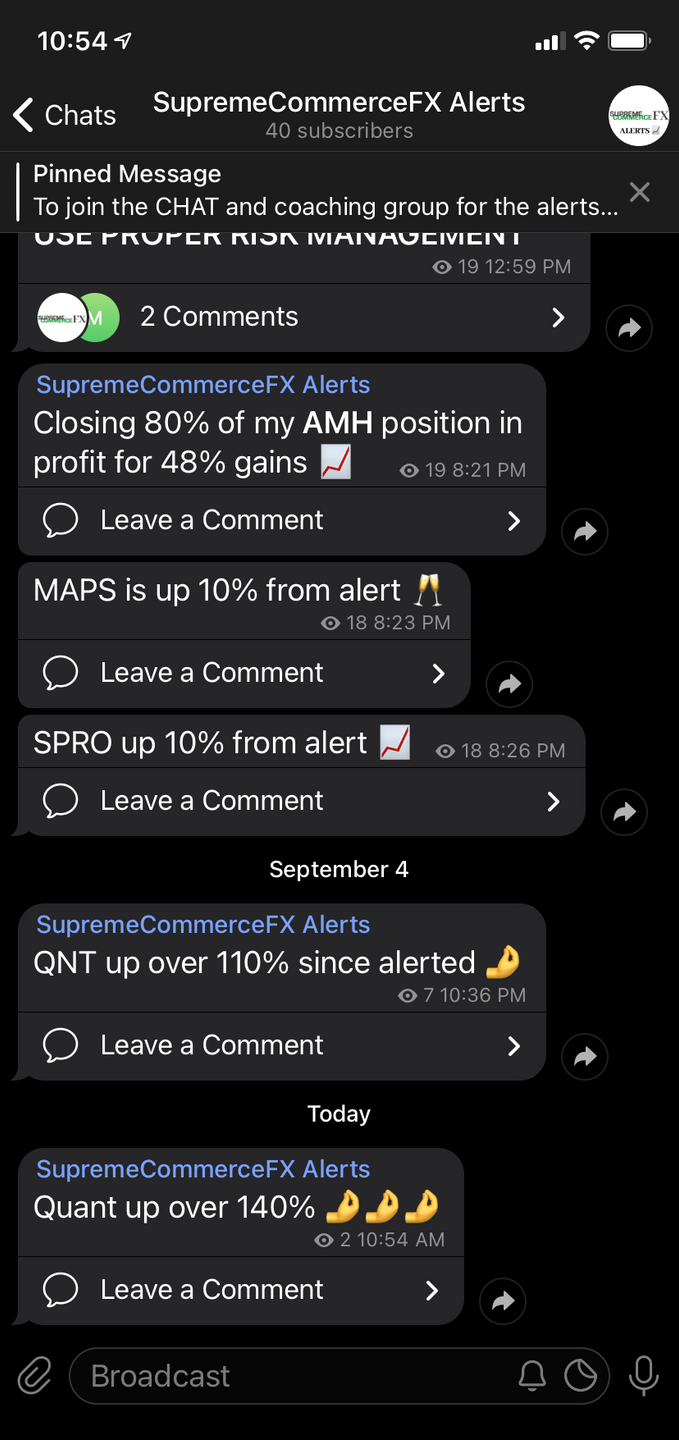This screenshot has width=679, height=1440.
Task: Leave a comment on AMH position post
Action: pyautogui.click(x=282, y=520)
